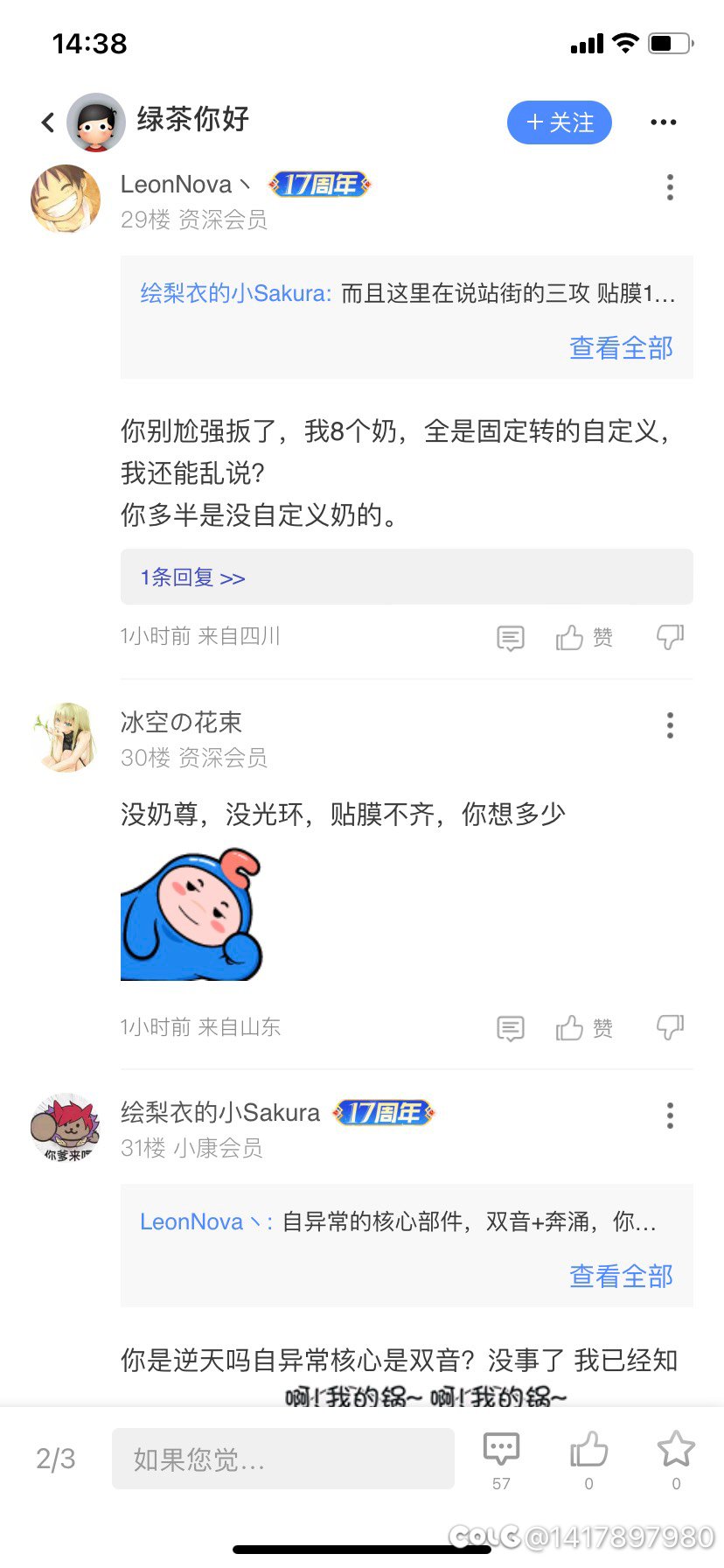Open LeonNova's profile avatar
724x1568 pixels.
tap(66, 199)
